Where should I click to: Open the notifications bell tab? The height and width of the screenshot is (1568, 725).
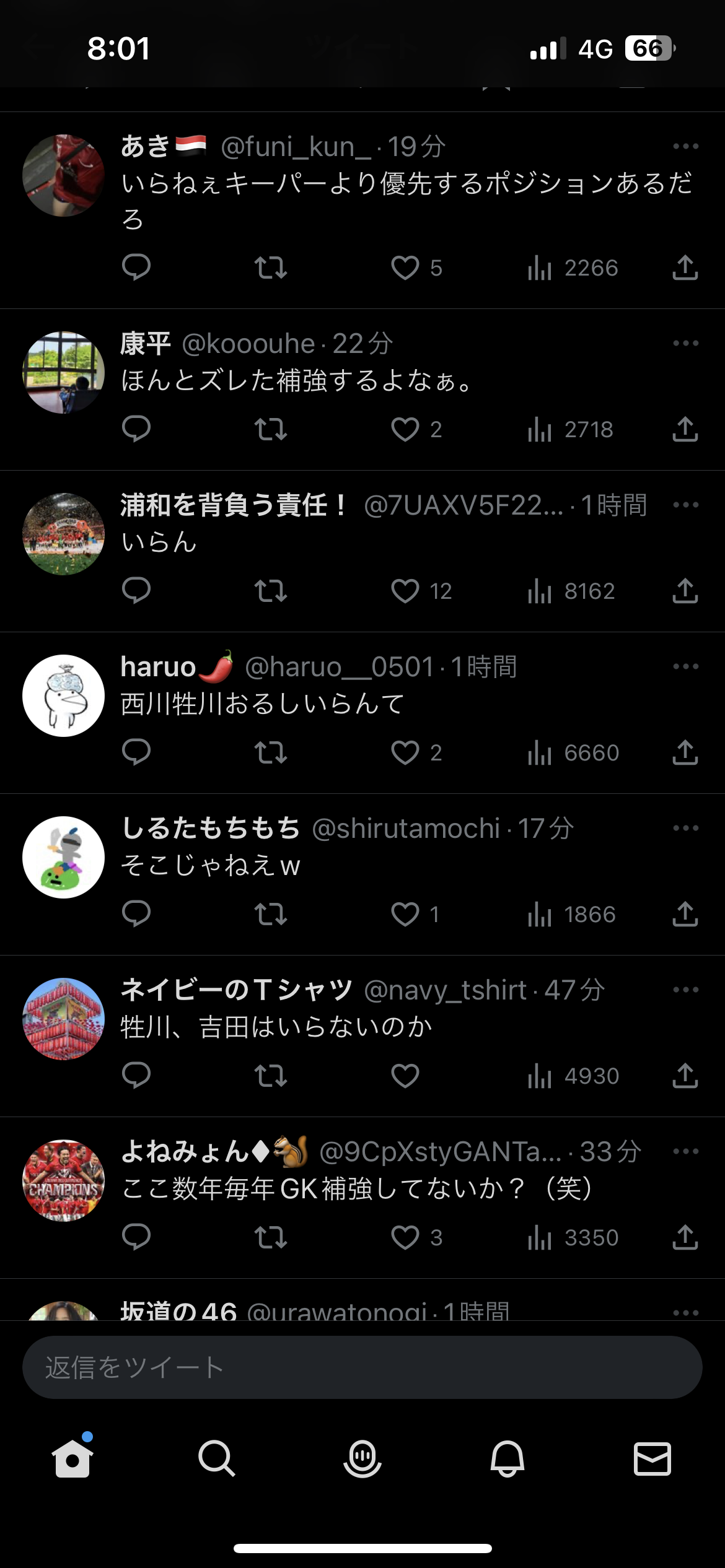(507, 1458)
